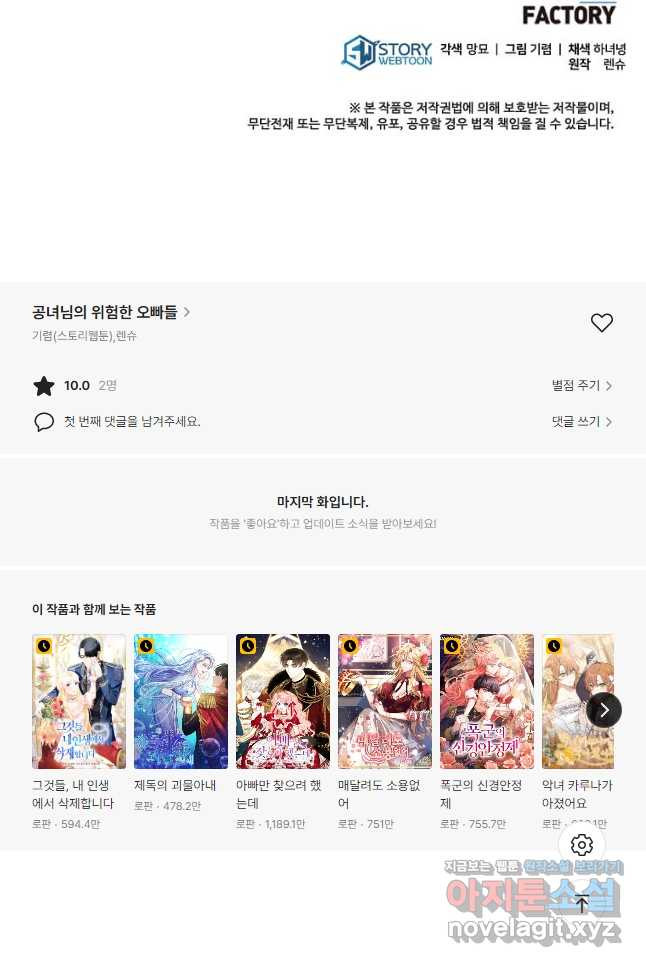646x967 pixels.
Task: Open viewer settings gear
Action: click(582, 845)
